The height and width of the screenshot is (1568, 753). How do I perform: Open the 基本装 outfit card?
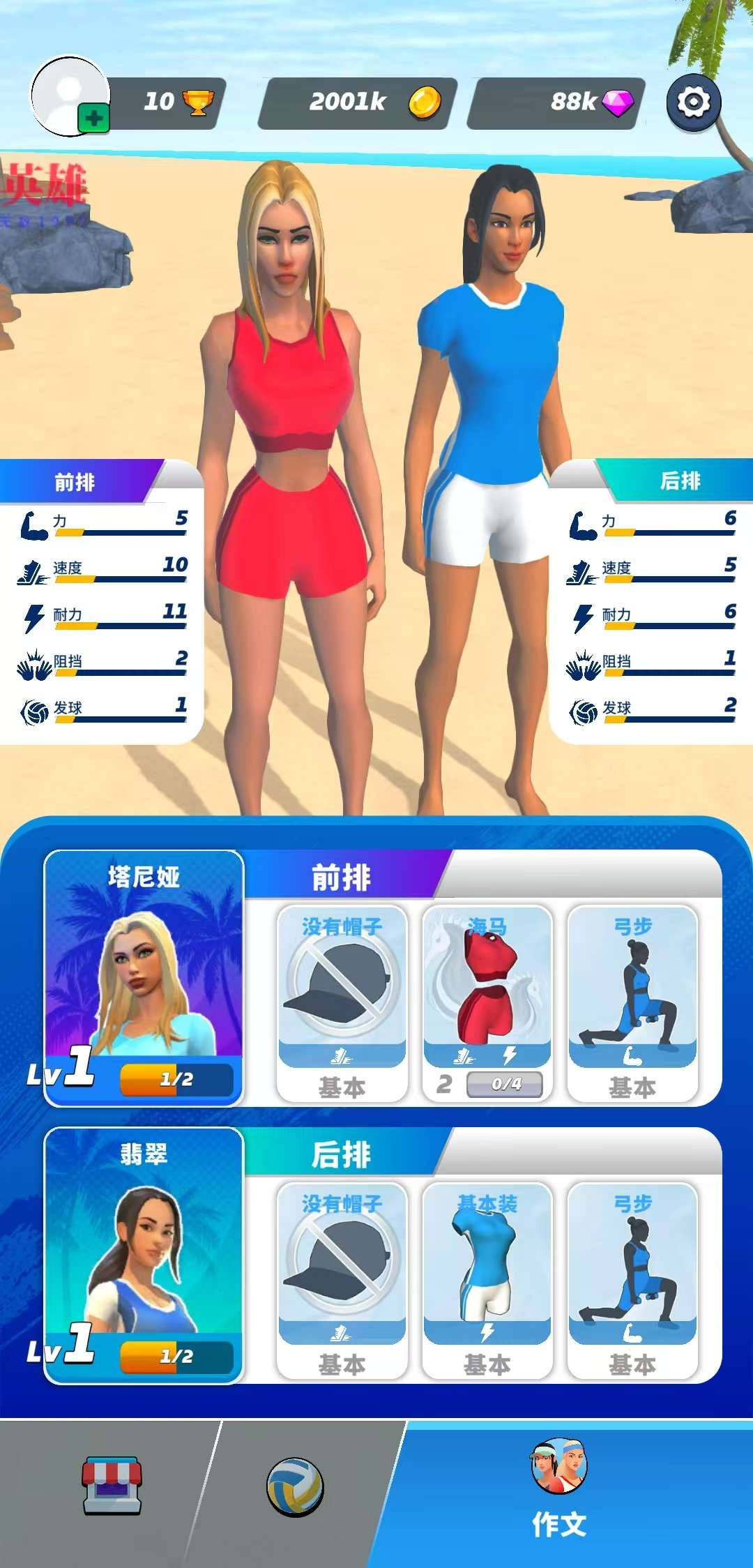(487, 1280)
